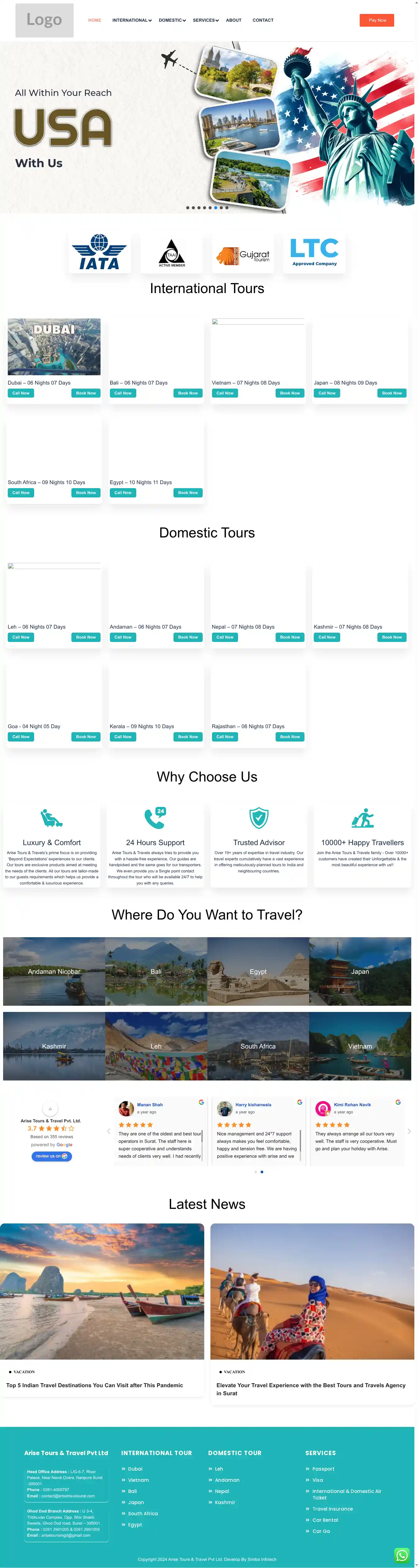Viewport: 419px width, 1568px height.
Task: Book Now for Goa 04 Night tour
Action: pos(86,737)
